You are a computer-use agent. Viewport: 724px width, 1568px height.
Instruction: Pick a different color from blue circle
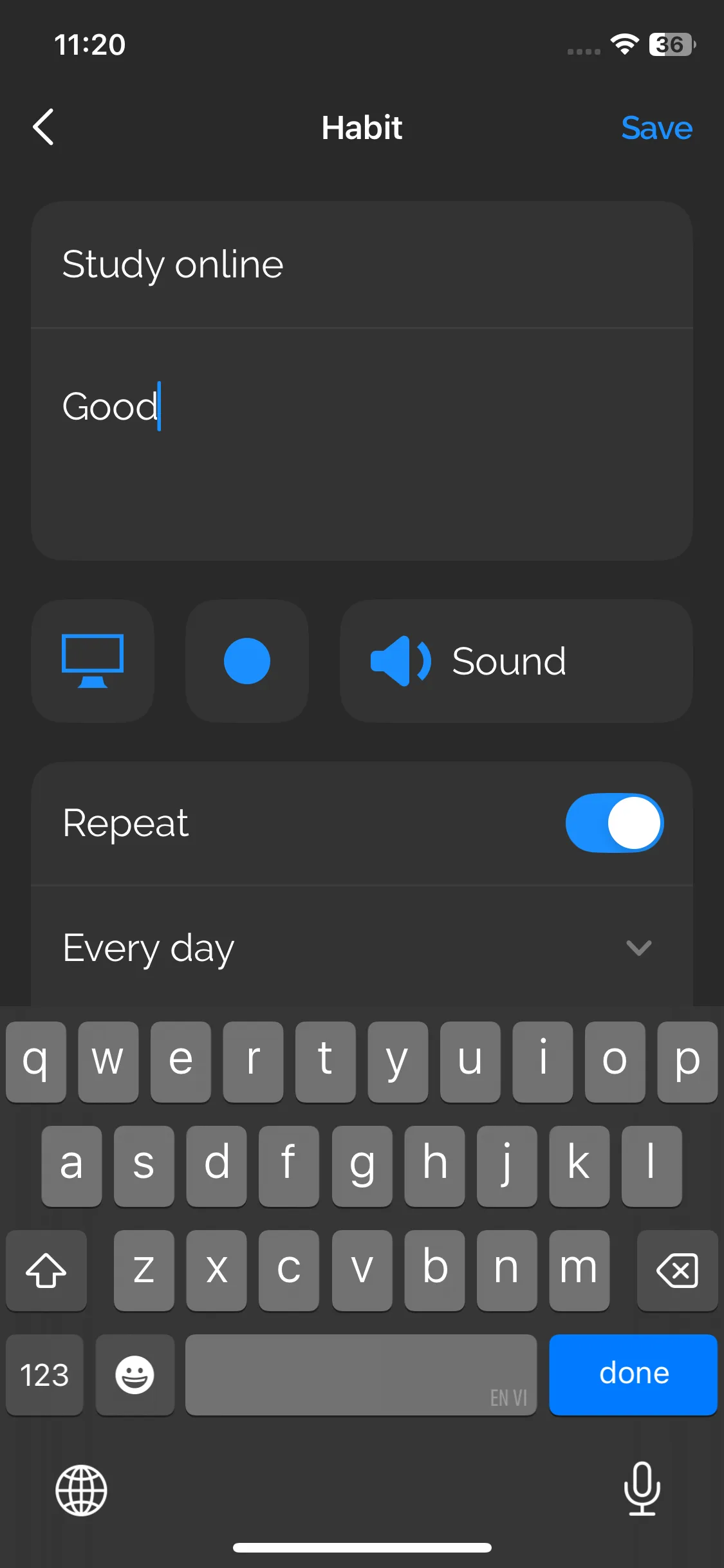[x=247, y=661]
